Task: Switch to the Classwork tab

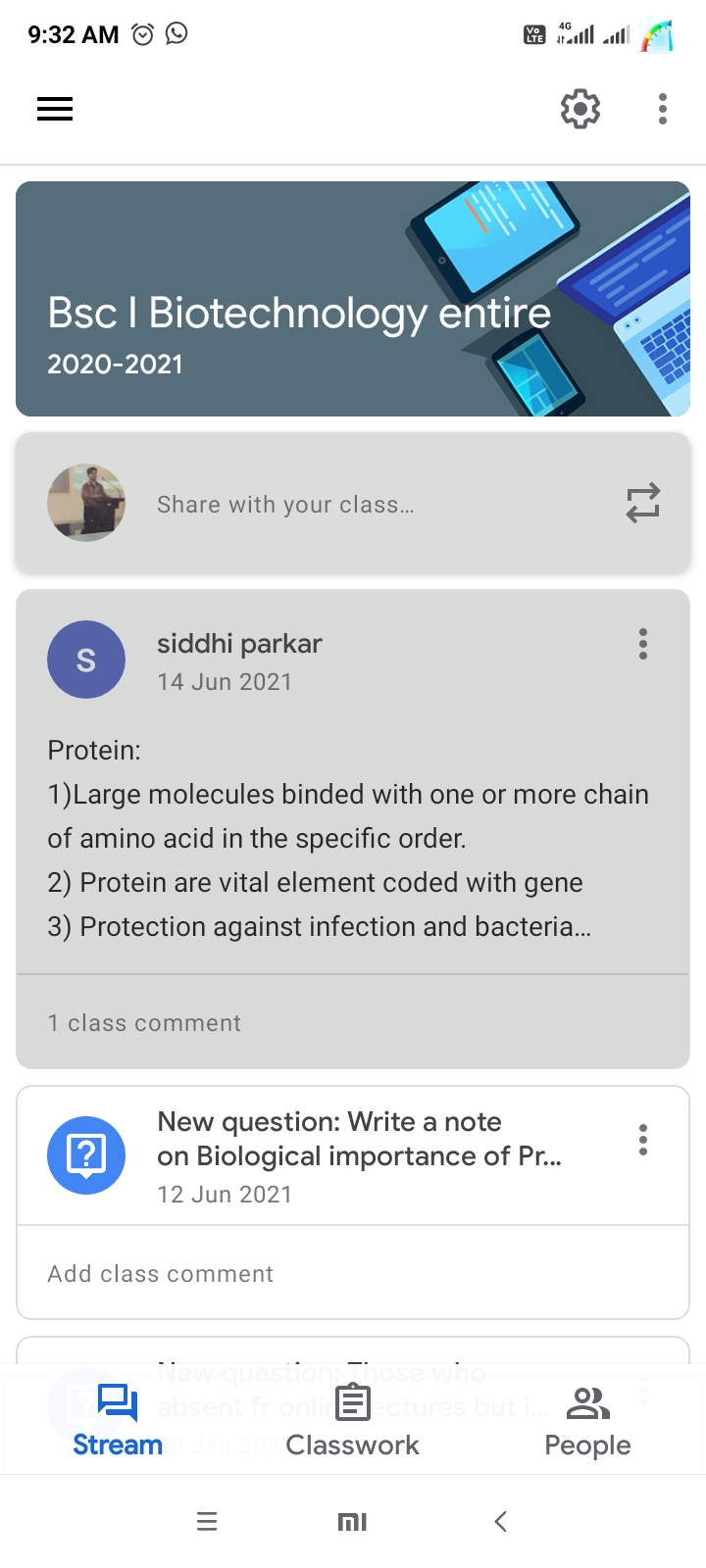Action: coord(352,1420)
